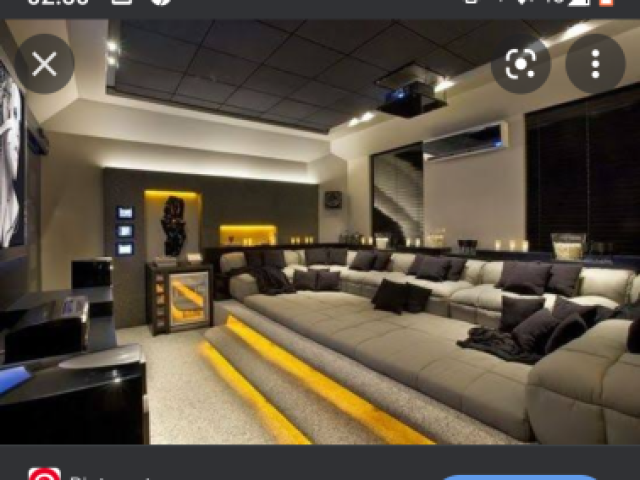Open the home theater image
This screenshot has height=480, width=640.
click(320, 240)
